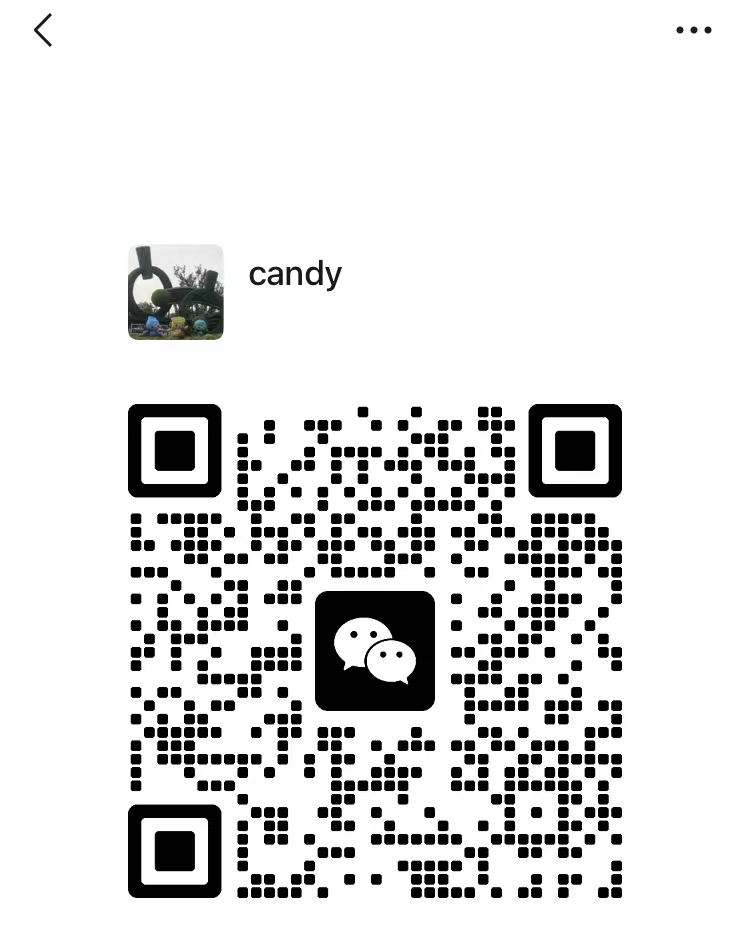Image resolution: width=750 pixels, height=935 pixels.
Task: Tap the bottom-left QR corner marker
Action: 175,851
